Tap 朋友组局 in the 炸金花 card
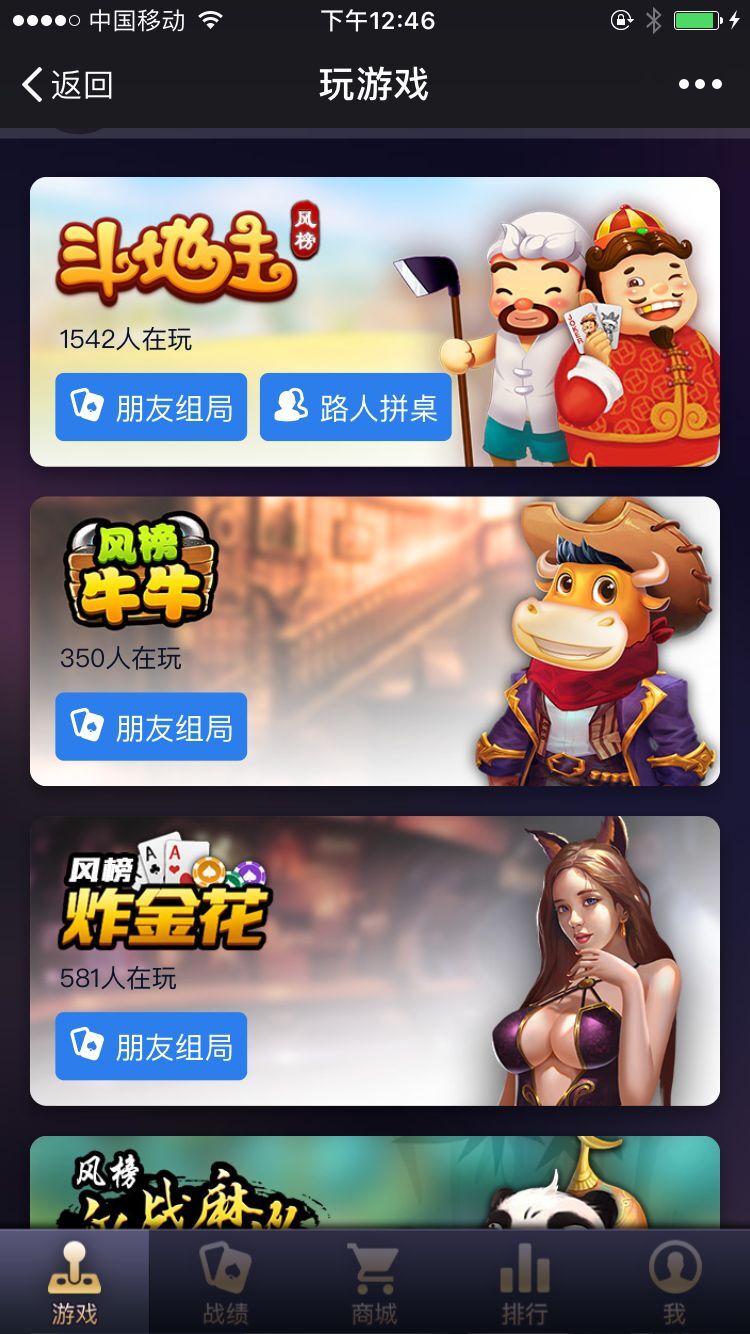The height and width of the screenshot is (1334, 750). tap(150, 1046)
